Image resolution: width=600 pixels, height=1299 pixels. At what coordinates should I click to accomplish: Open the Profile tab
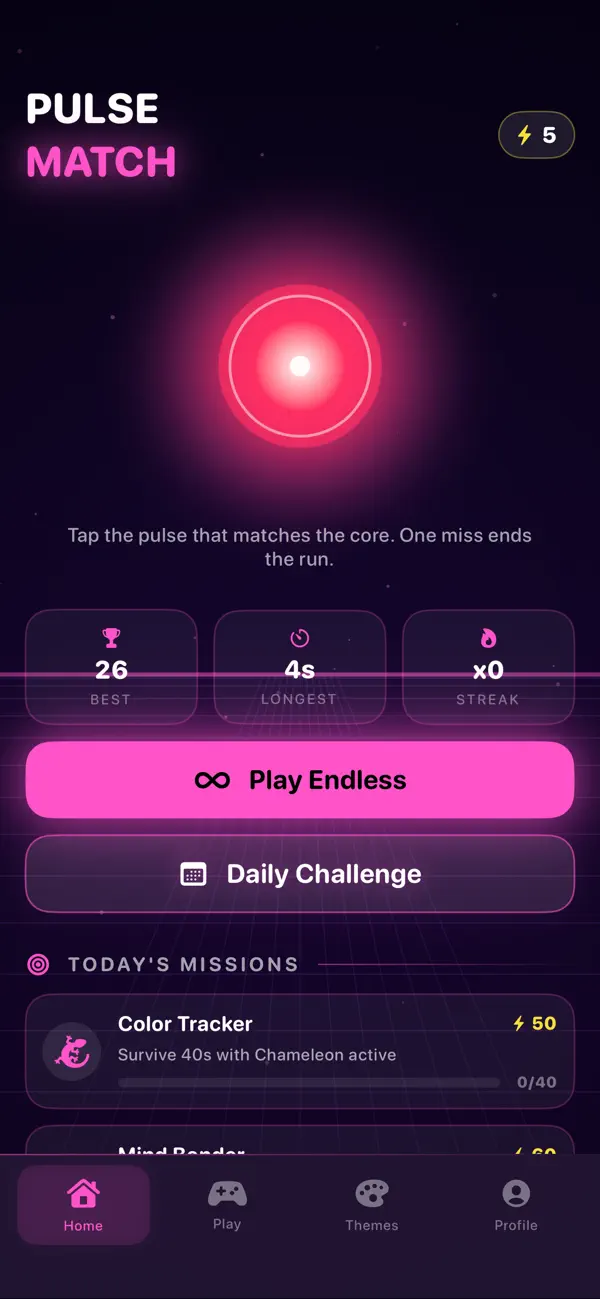tap(516, 1205)
